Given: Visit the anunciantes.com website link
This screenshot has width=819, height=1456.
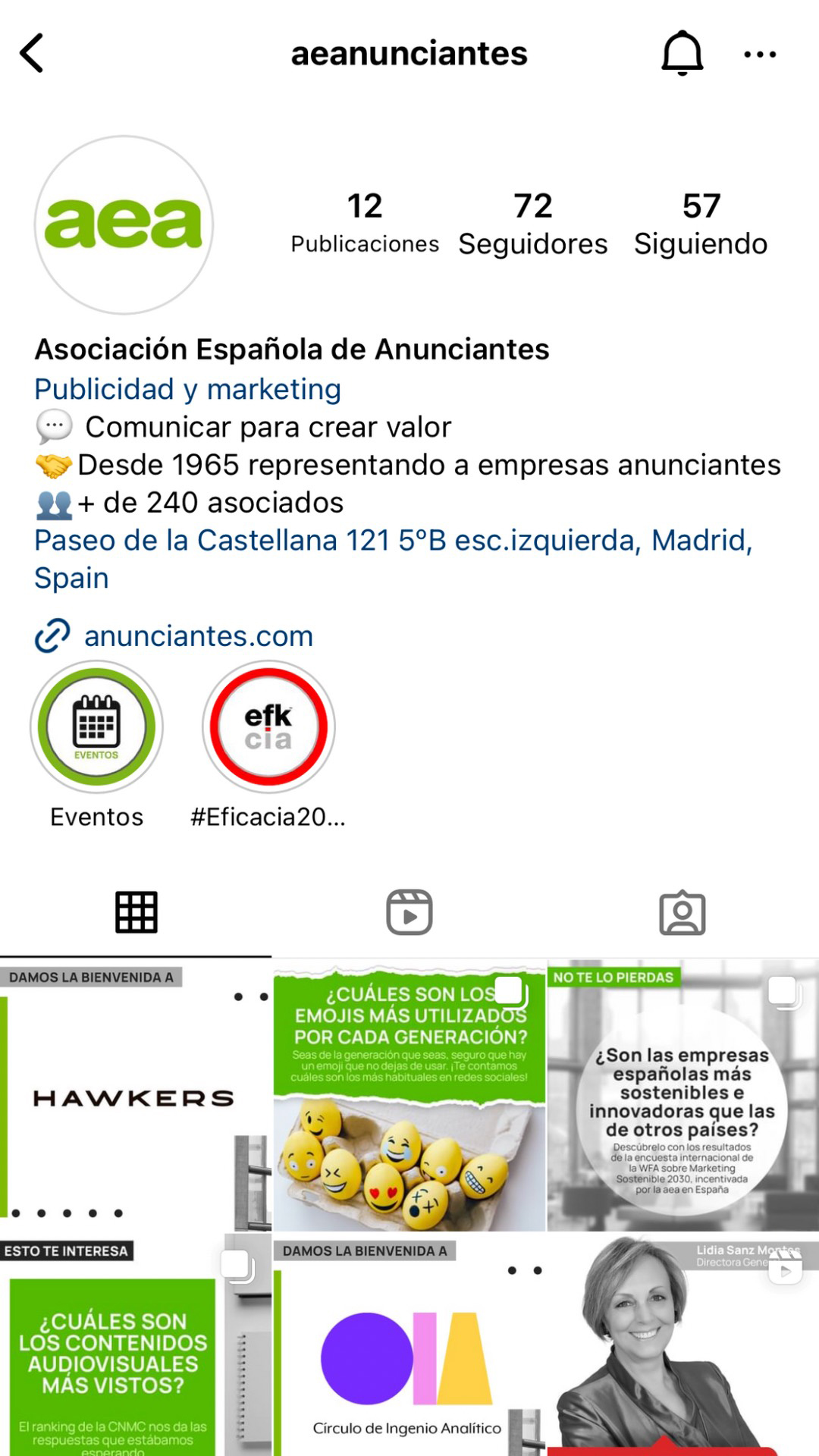Looking at the screenshot, I should pyautogui.click(x=198, y=635).
